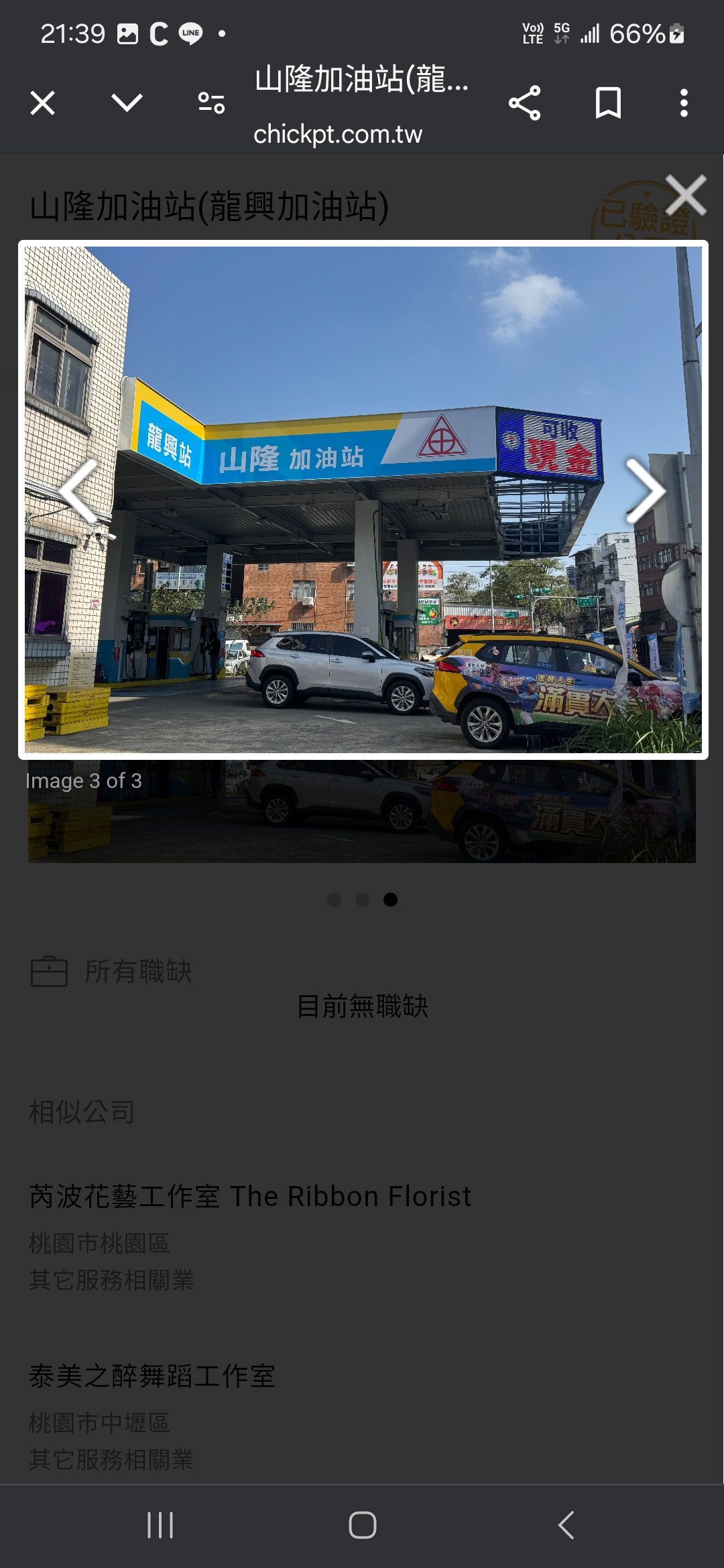Close the in-app browser tab
Screen dimensions: 724x1568
(43, 103)
